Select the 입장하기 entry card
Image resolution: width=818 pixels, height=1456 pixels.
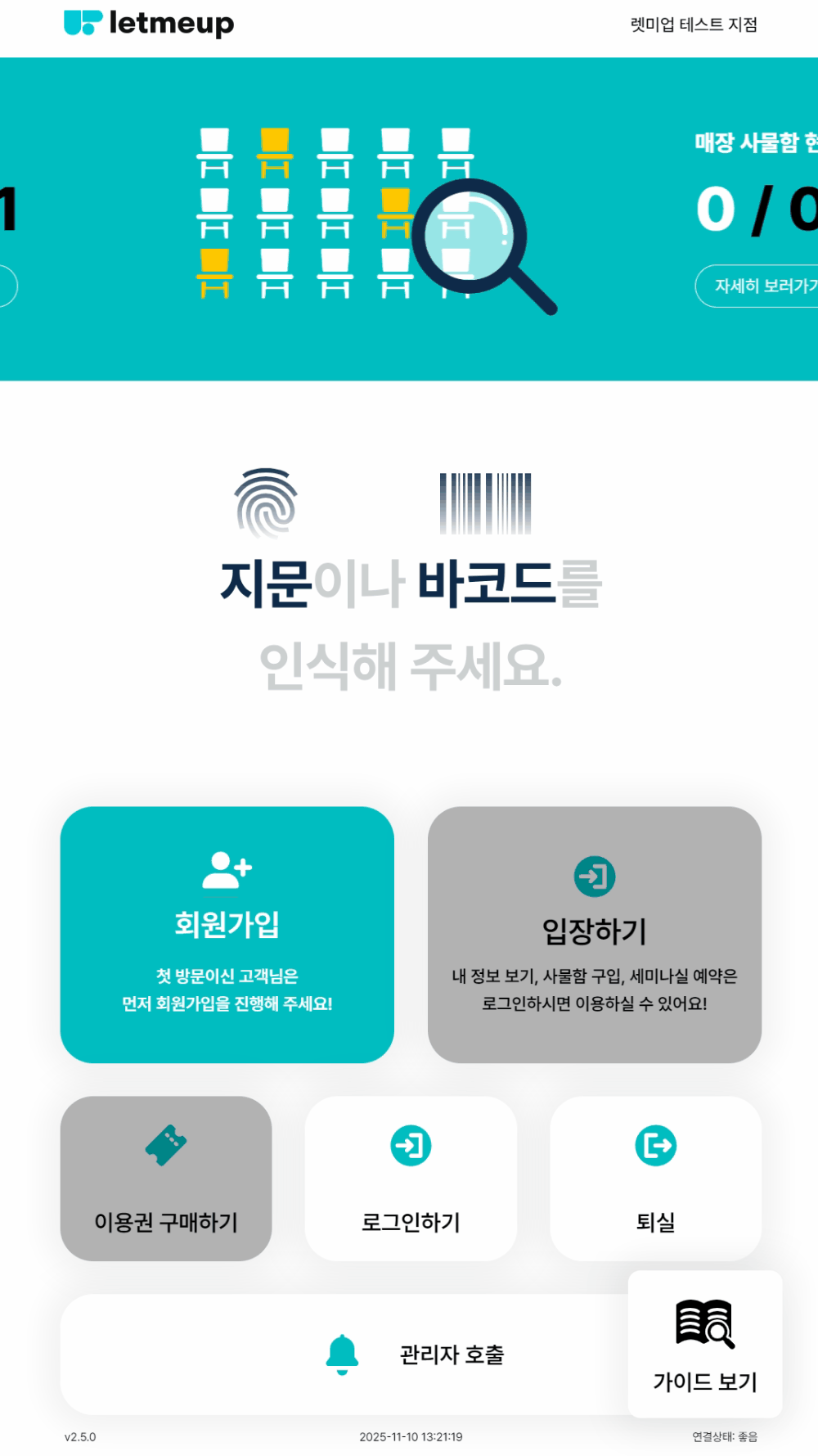click(x=594, y=934)
